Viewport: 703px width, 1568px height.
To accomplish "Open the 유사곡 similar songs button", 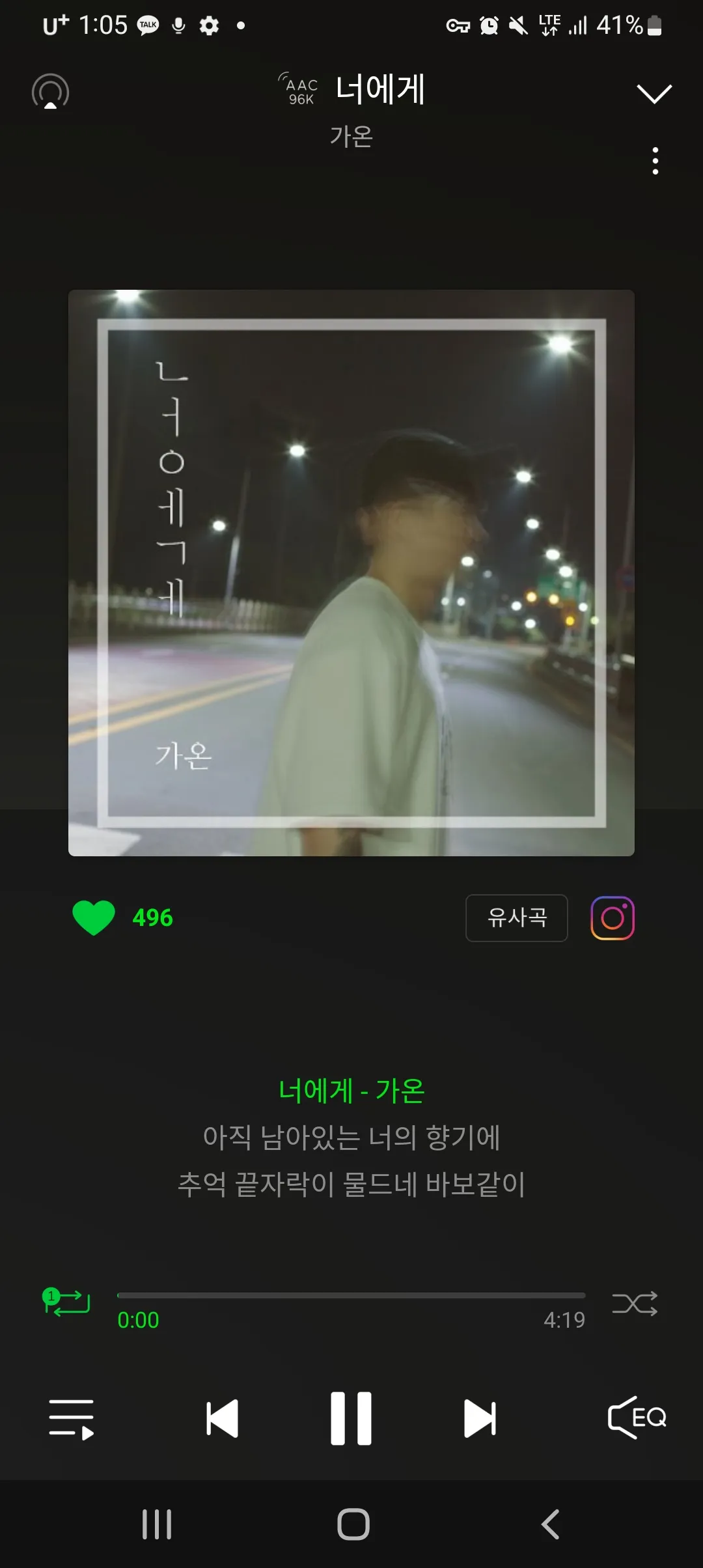I will [516, 918].
